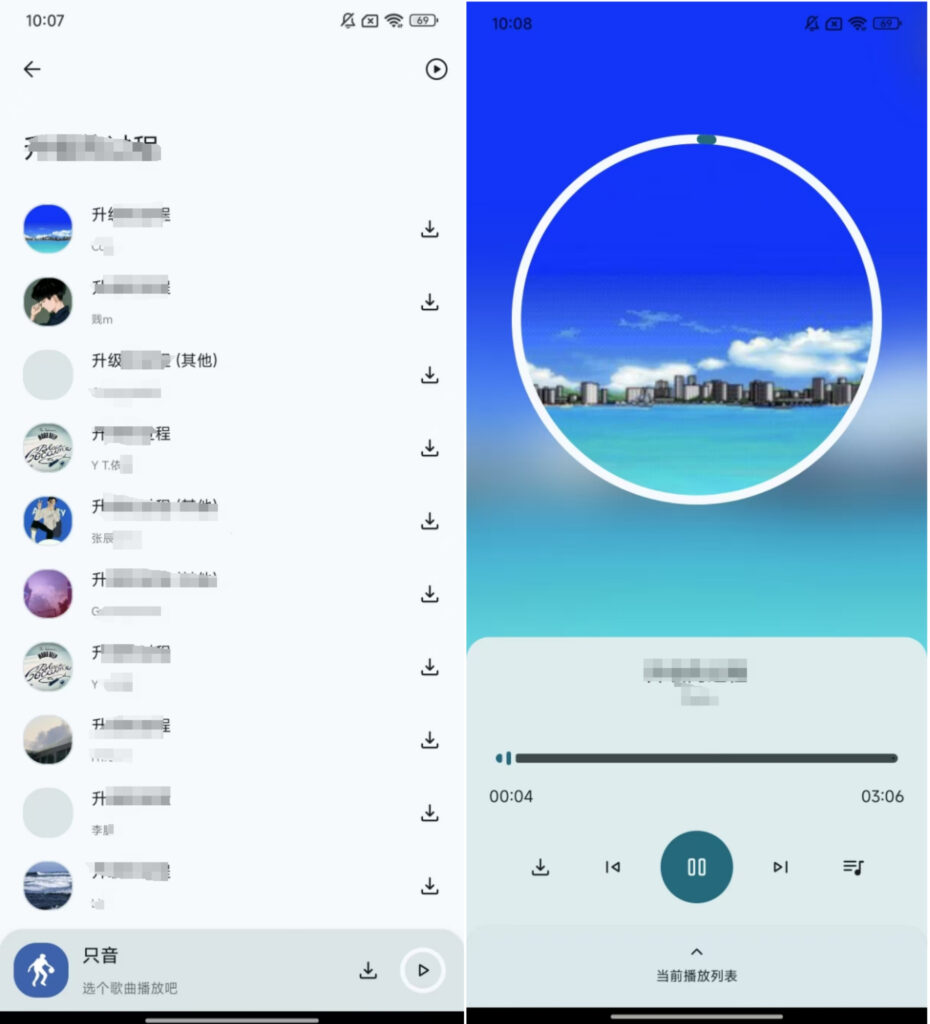This screenshot has width=930, height=1024.
Task: Play all songs with the top-right play icon
Action: (x=436, y=69)
